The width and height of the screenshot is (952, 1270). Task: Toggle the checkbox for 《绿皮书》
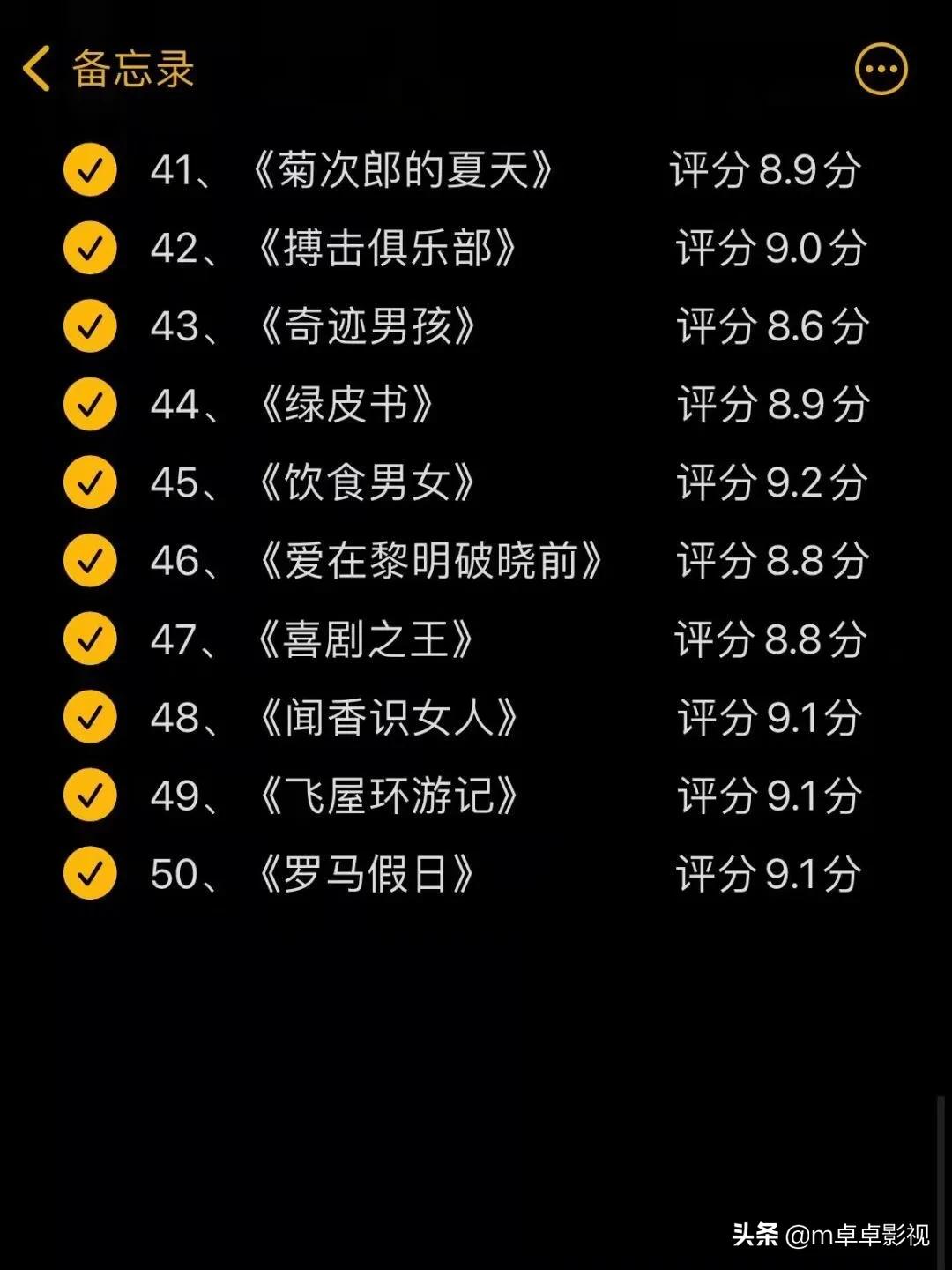pyautogui.click(x=90, y=404)
